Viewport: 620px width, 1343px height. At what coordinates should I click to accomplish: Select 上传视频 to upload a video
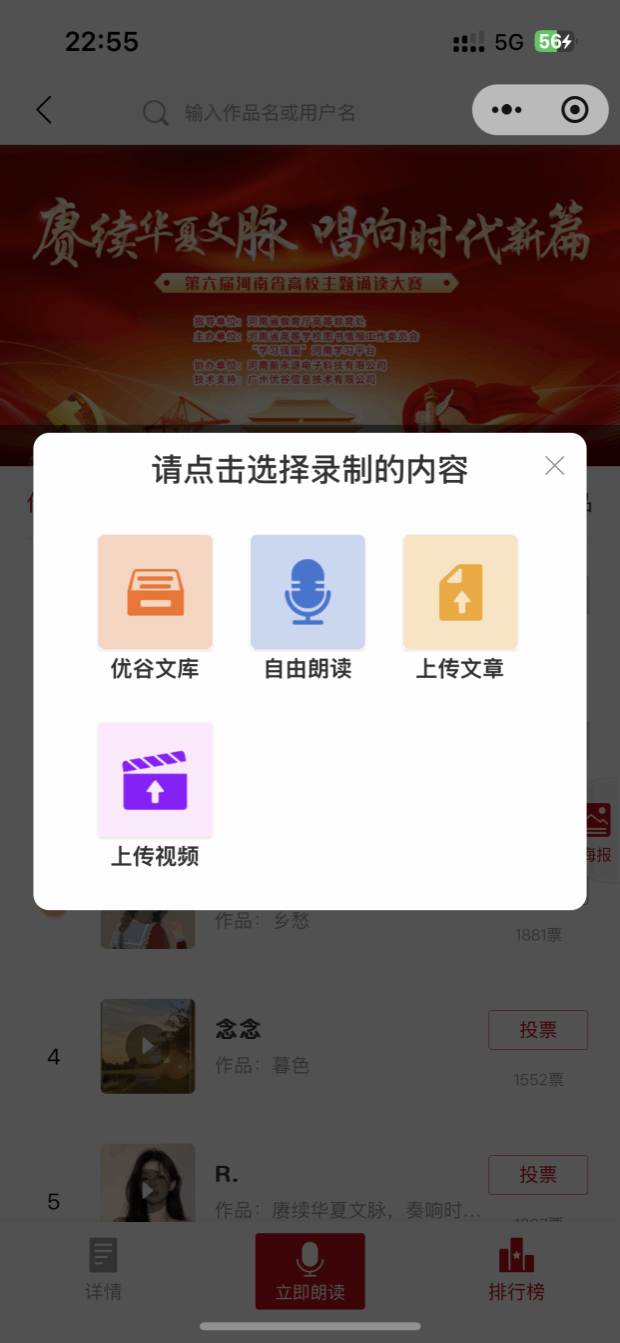[x=155, y=780]
